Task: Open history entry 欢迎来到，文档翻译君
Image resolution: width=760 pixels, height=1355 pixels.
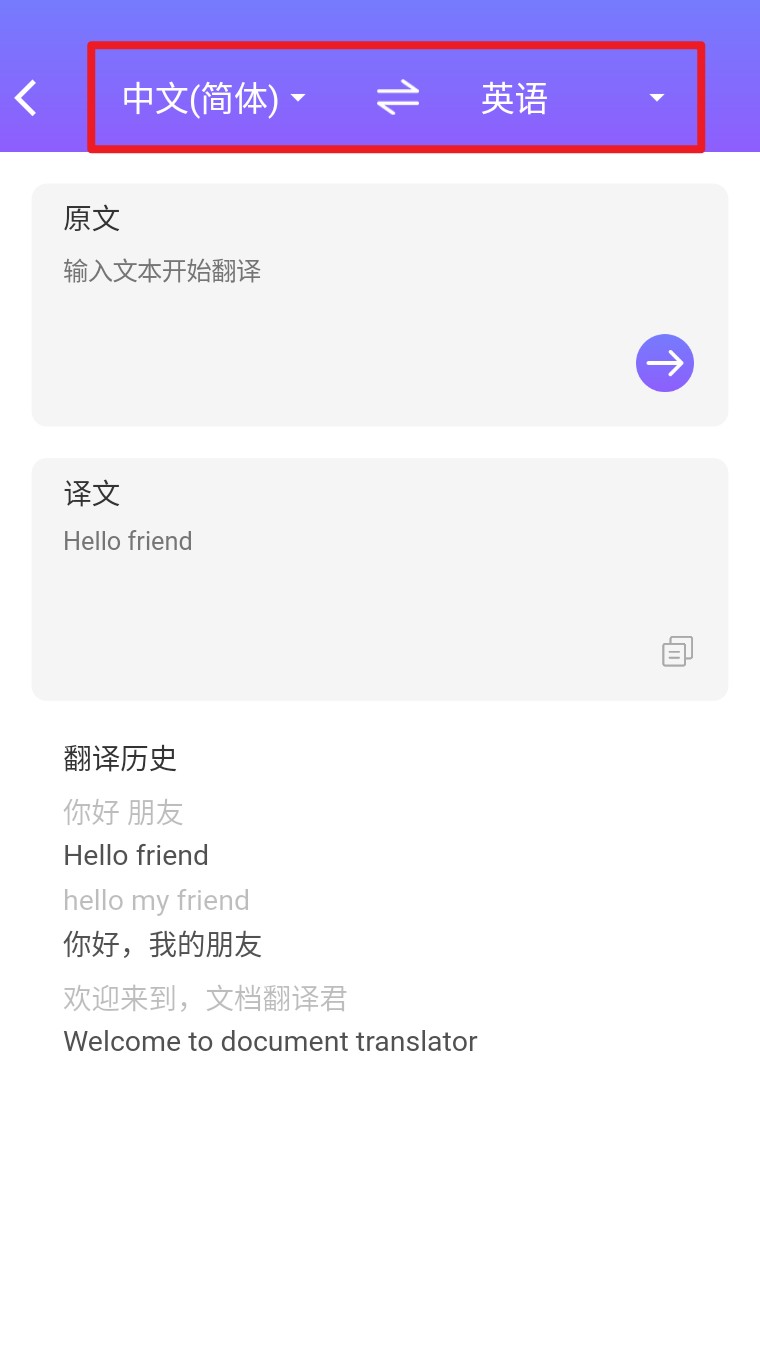Action: pos(205,997)
